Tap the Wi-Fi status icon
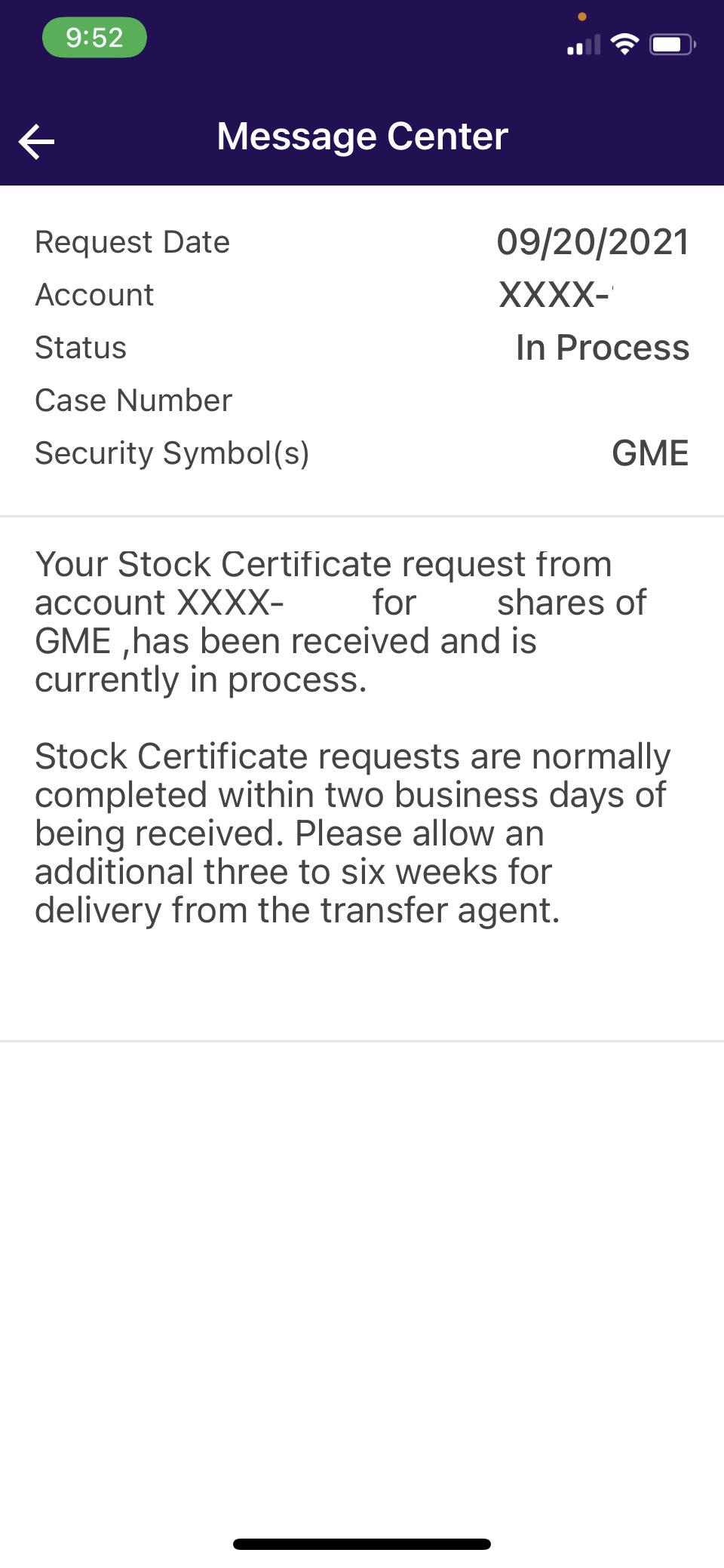 click(x=624, y=44)
